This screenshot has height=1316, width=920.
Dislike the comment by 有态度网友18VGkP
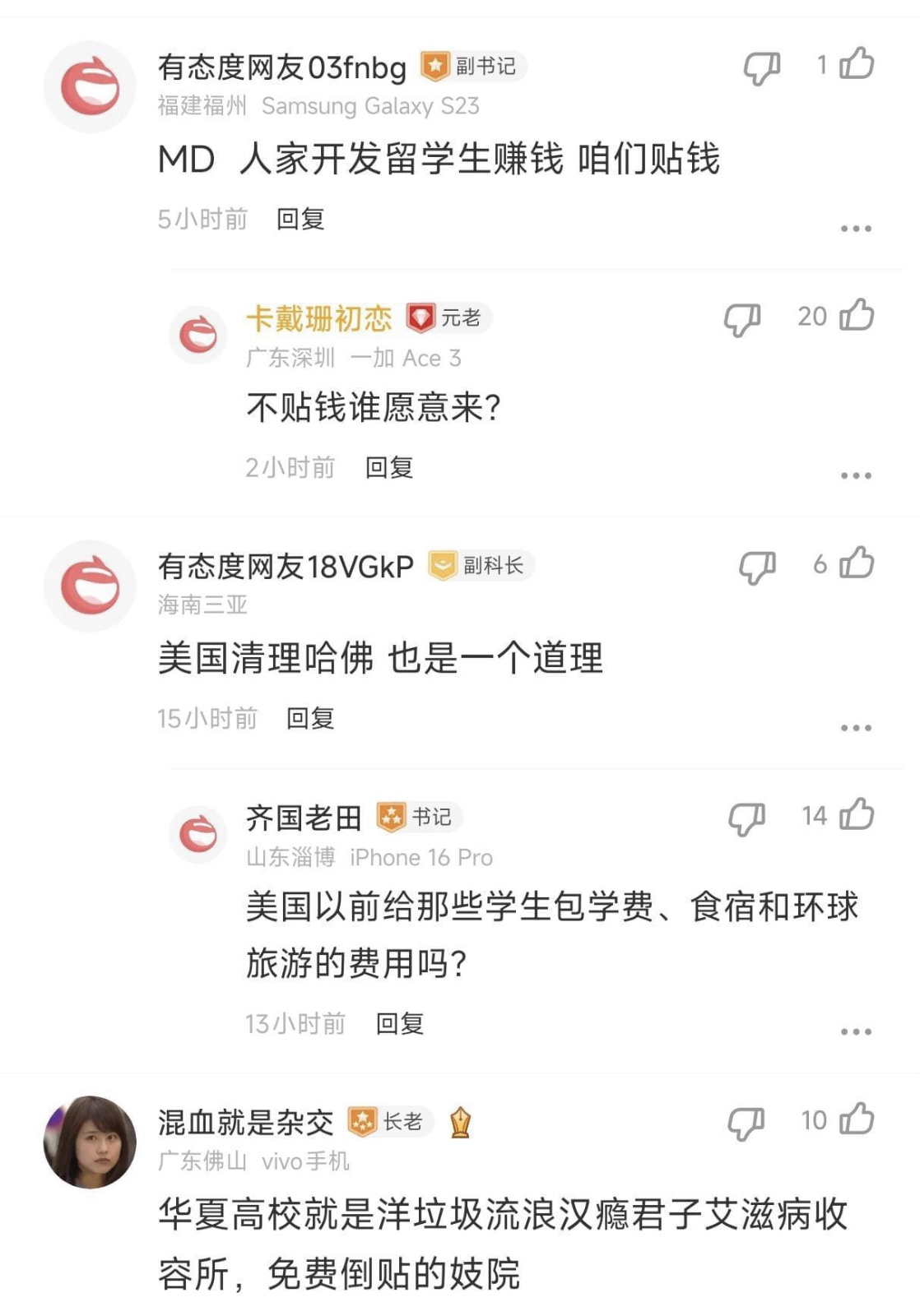[x=756, y=567]
